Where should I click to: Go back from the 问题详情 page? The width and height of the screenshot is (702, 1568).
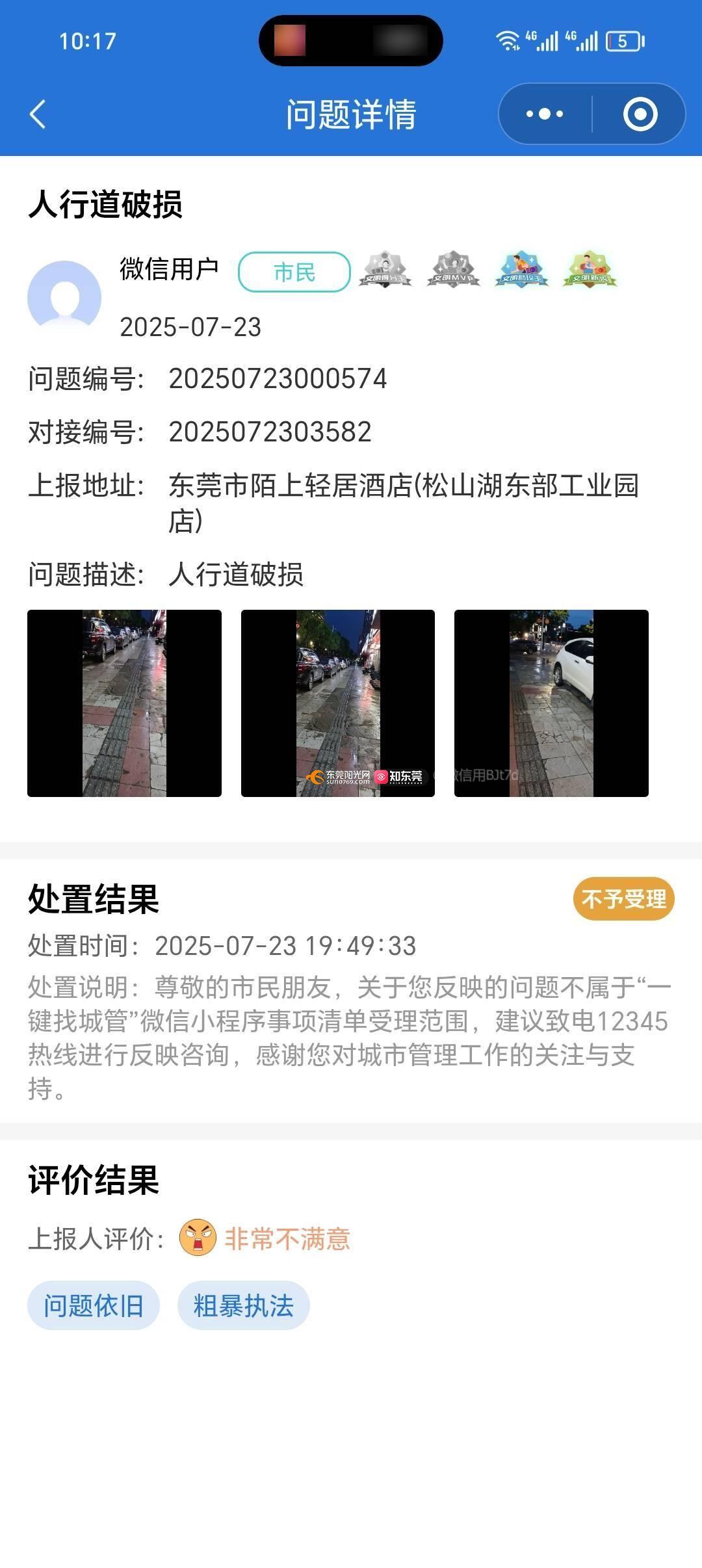(38, 114)
